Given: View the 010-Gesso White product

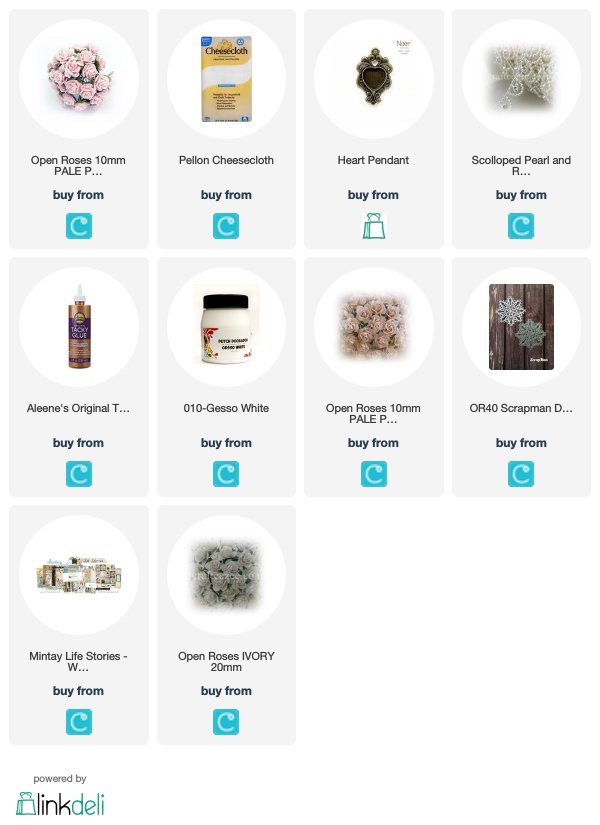Looking at the screenshot, I should tap(226, 326).
